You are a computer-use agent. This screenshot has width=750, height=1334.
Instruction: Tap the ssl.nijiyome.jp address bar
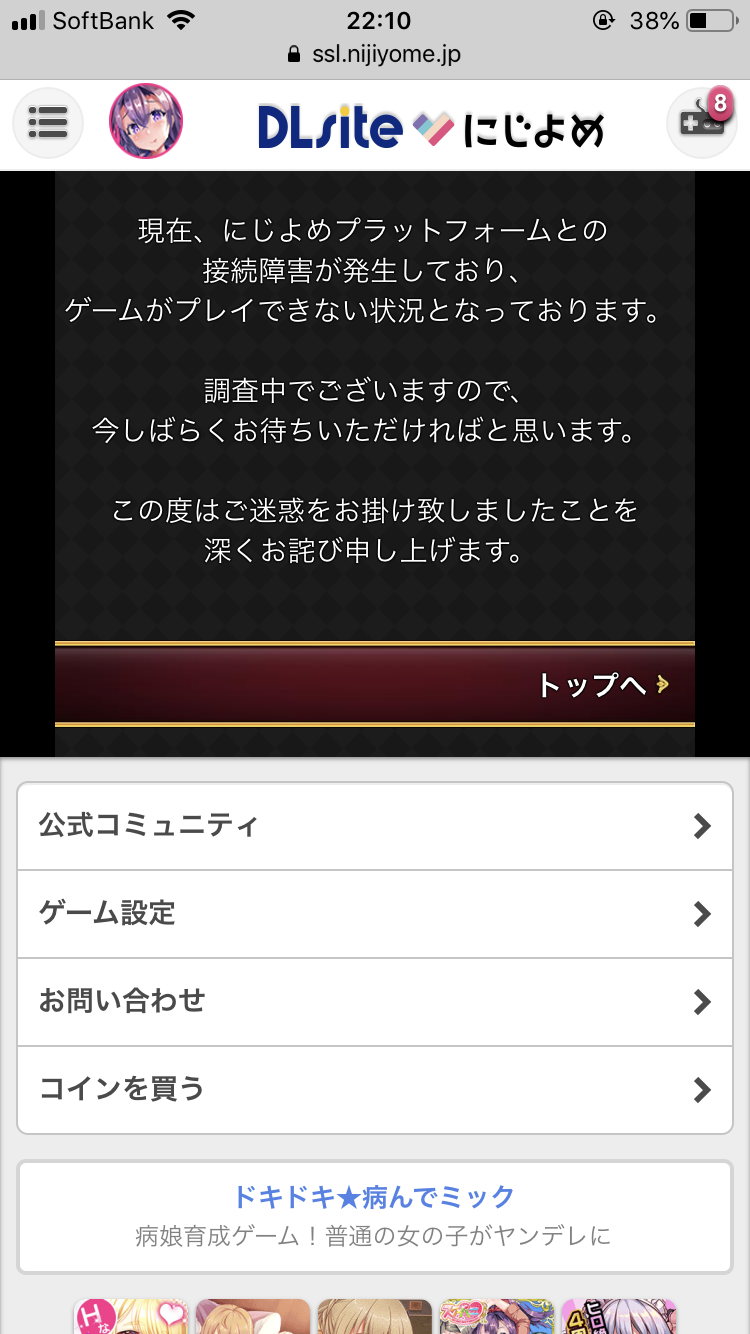[x=375, y=54]
